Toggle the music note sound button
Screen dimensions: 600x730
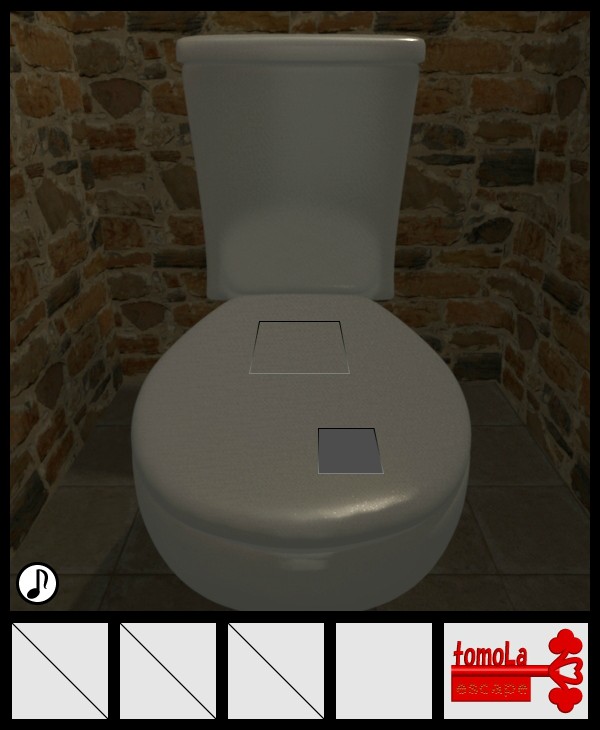coord(37,583)
